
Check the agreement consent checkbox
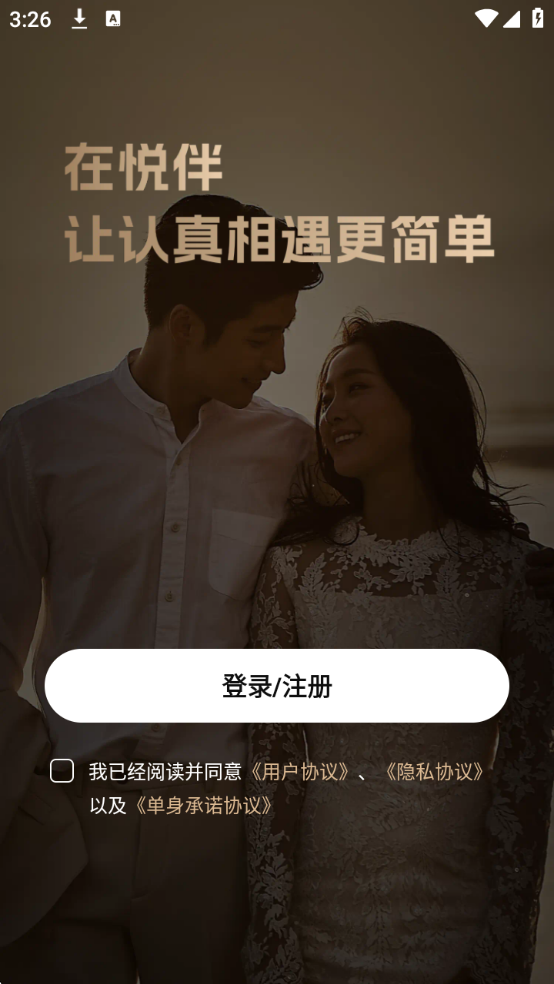[x=62, y=771]
